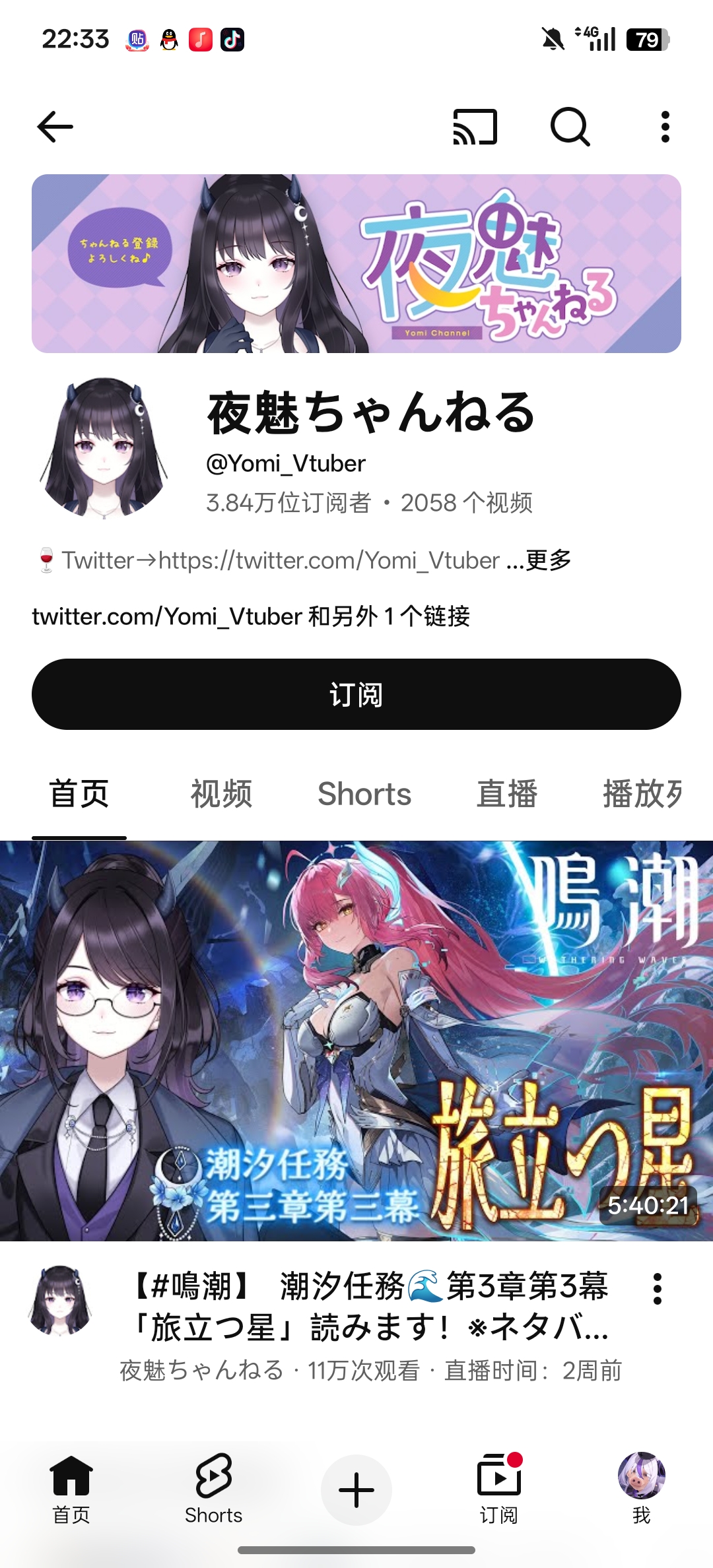Open the channel avatar beside video title
This screenshot has width=713, height=1568.
tap(60, 1299)
